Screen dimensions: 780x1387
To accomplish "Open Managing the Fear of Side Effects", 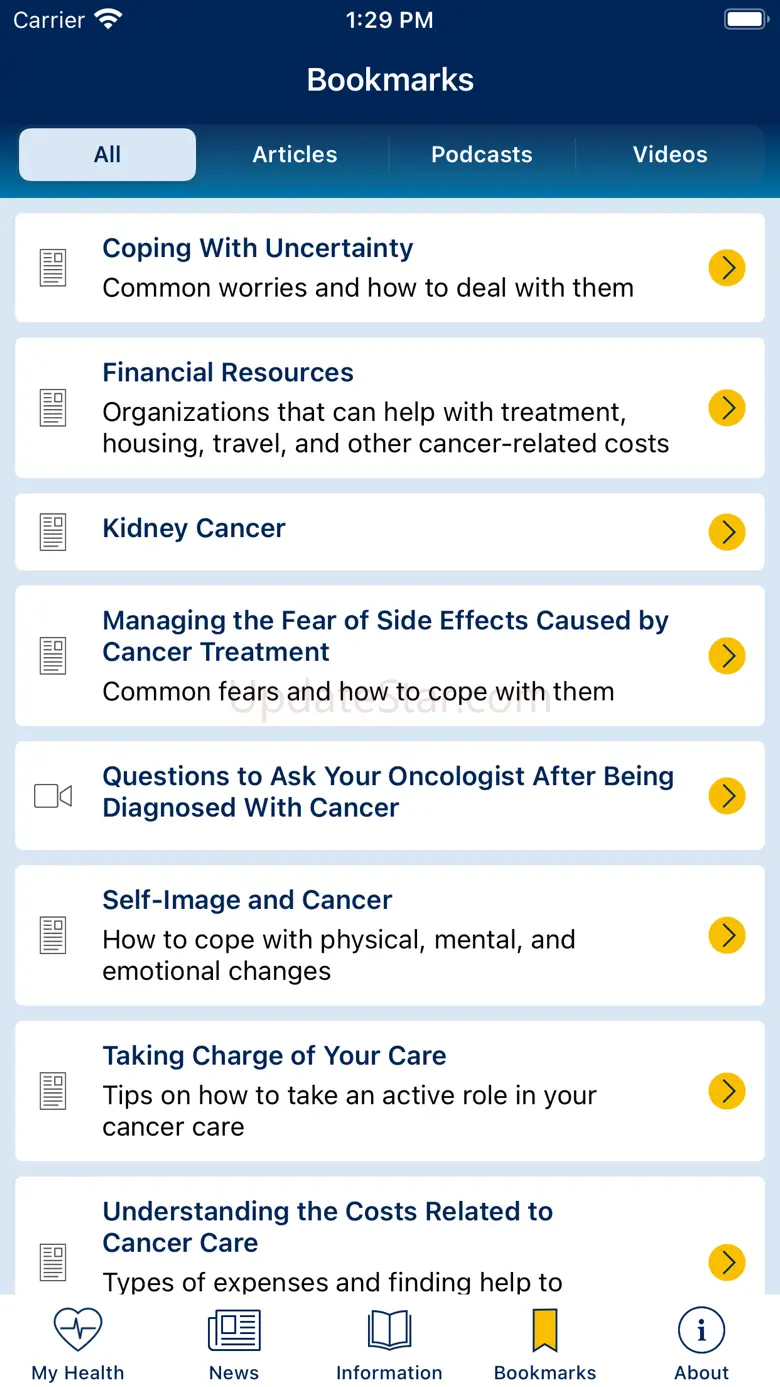I will pos(389,655).
